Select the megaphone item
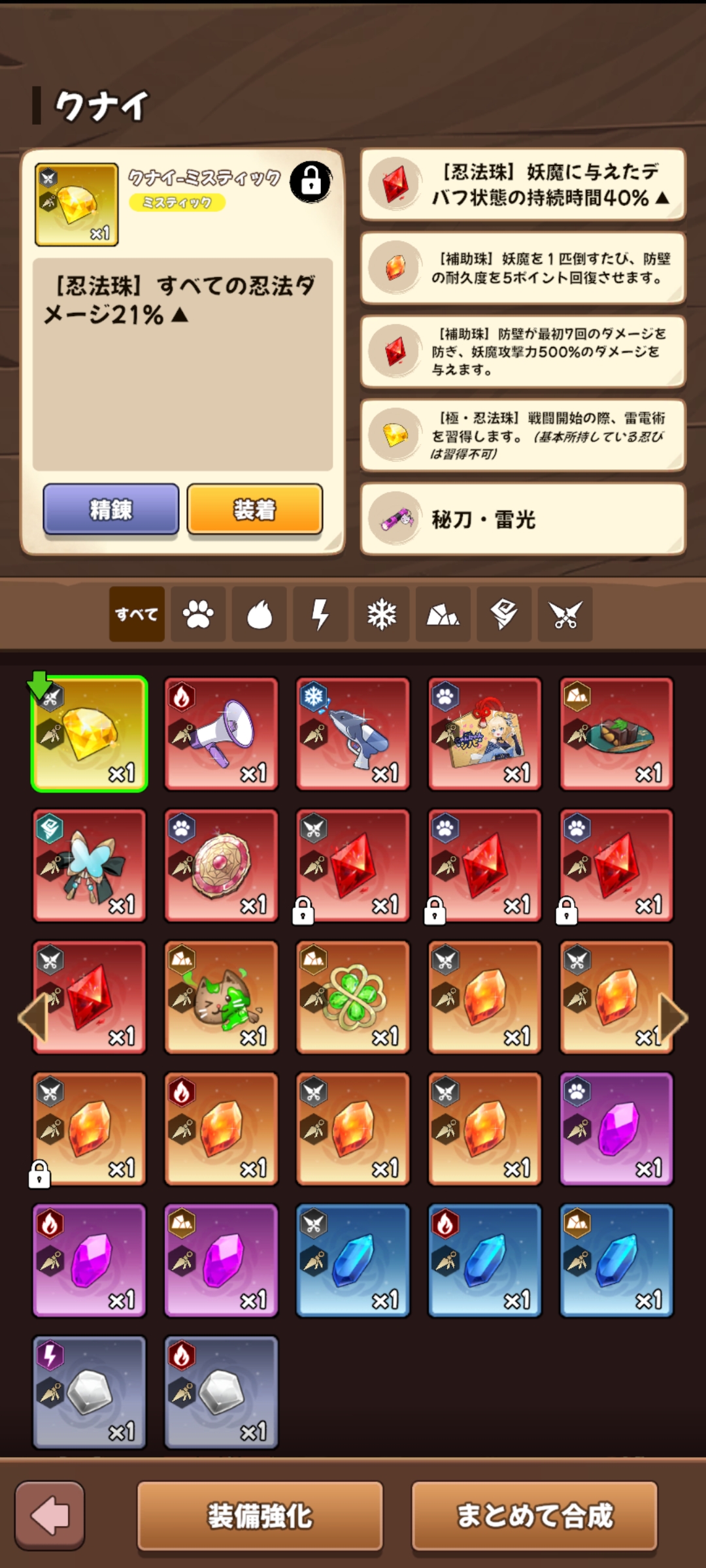The width and height of the screenshot is (706, 1568). click(221, 734)
